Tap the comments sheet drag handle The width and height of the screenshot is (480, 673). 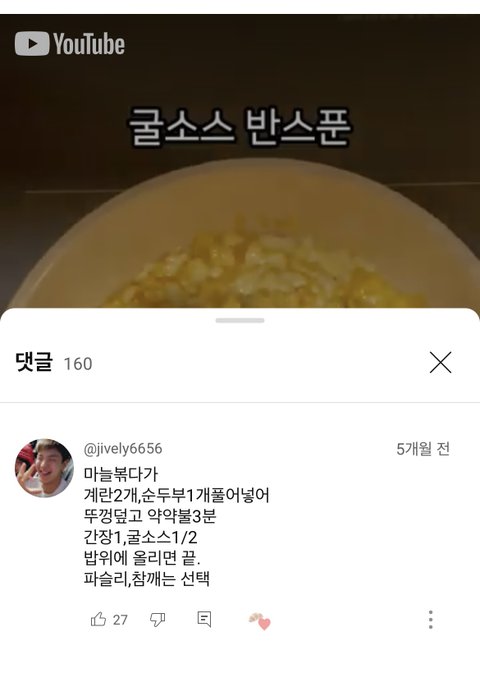(240, 320)
